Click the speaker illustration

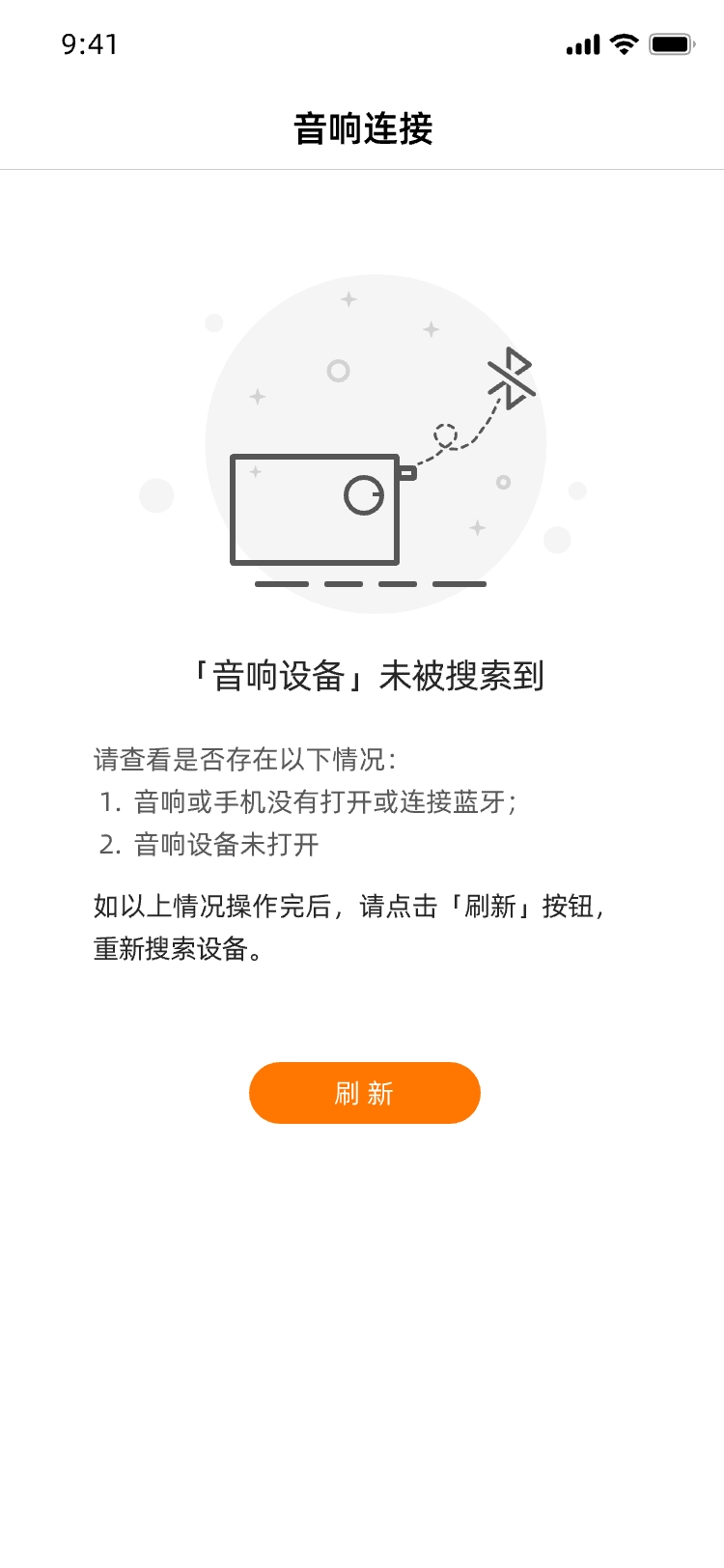coord(316,507)
